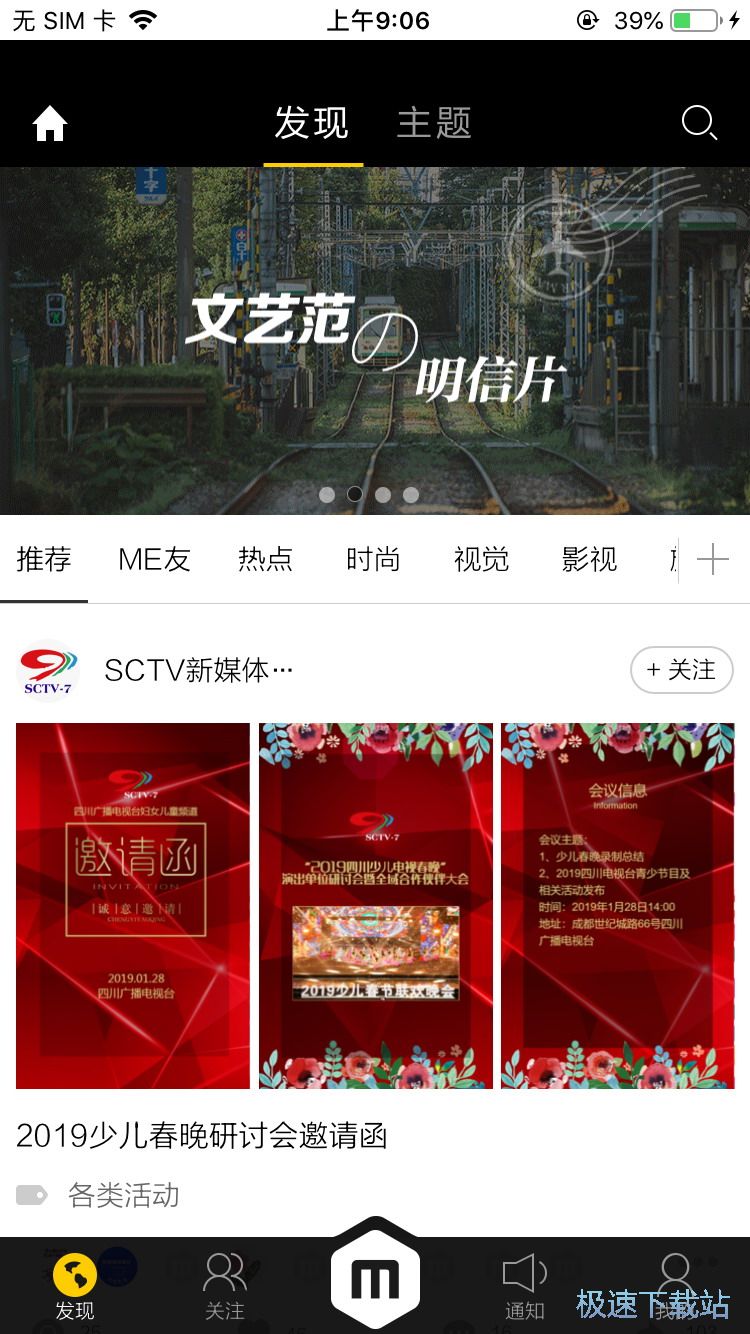Open the 文艺范の明信片 banner
Screen dimensions: 750x1334
[x=375, y=340]
